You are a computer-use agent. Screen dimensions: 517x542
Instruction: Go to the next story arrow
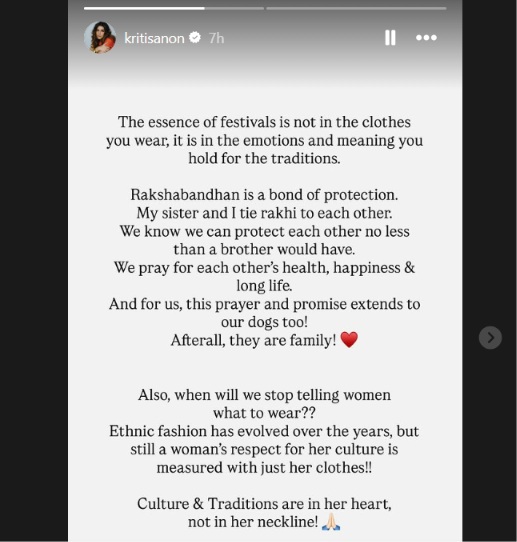point(490,337)
